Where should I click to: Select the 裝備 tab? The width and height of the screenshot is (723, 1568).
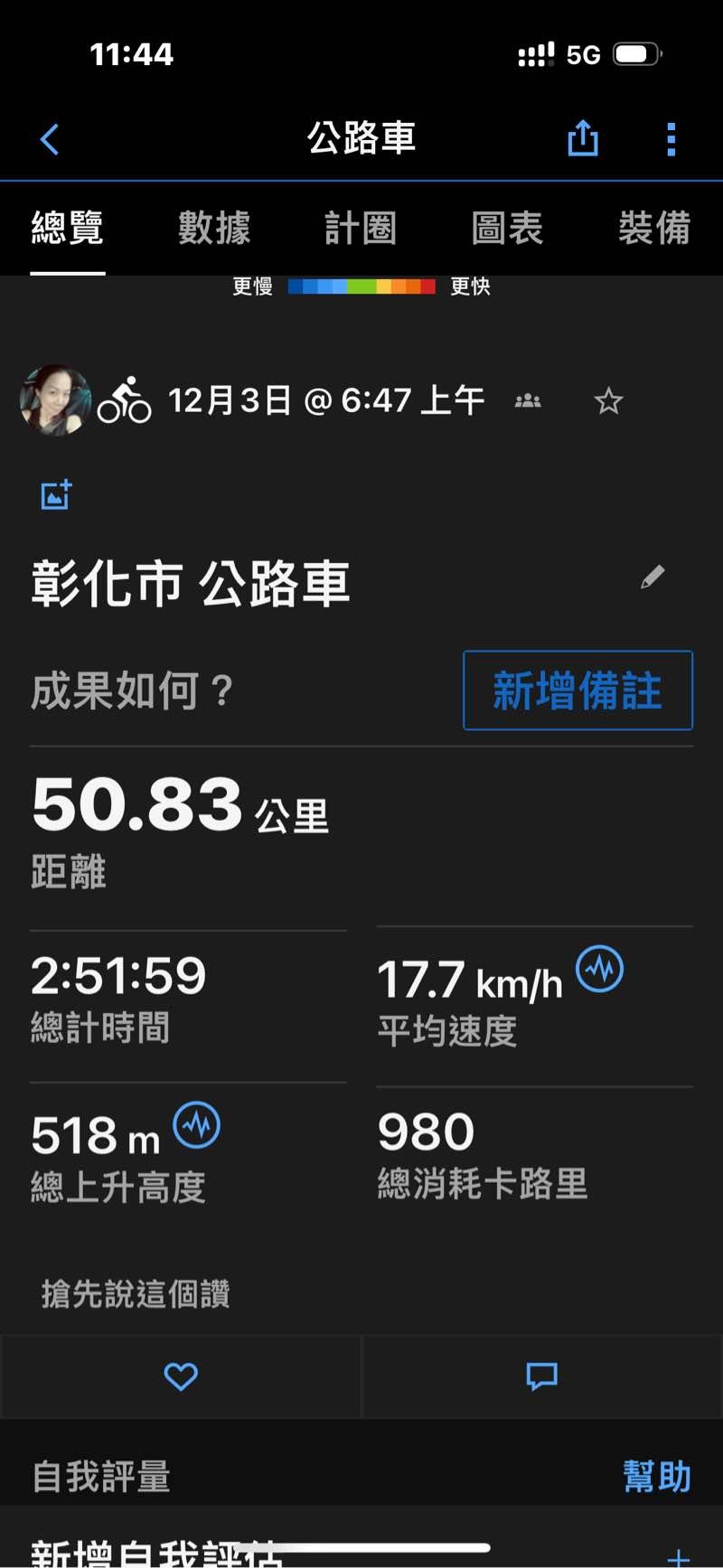coord(653,228)
